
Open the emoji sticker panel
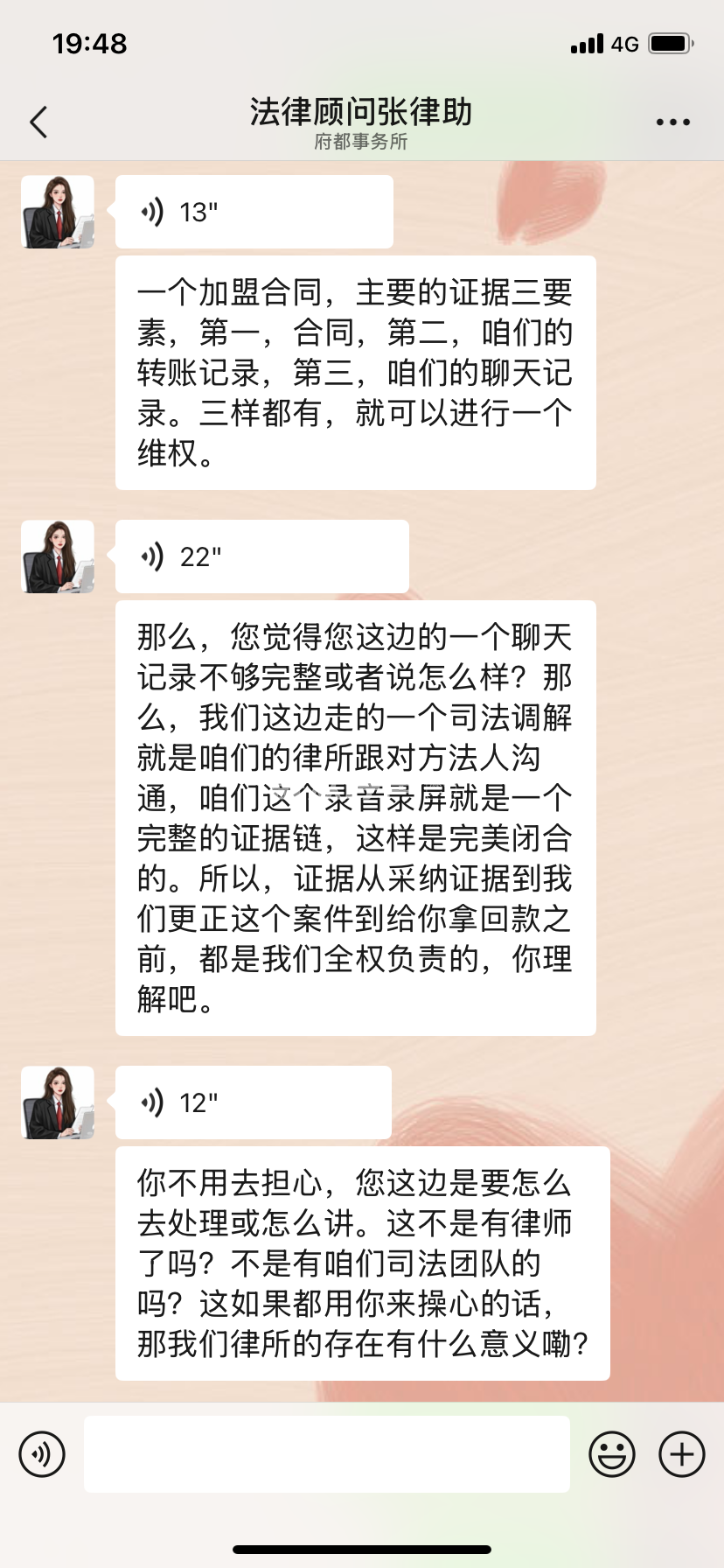(x=612, y=1454)
